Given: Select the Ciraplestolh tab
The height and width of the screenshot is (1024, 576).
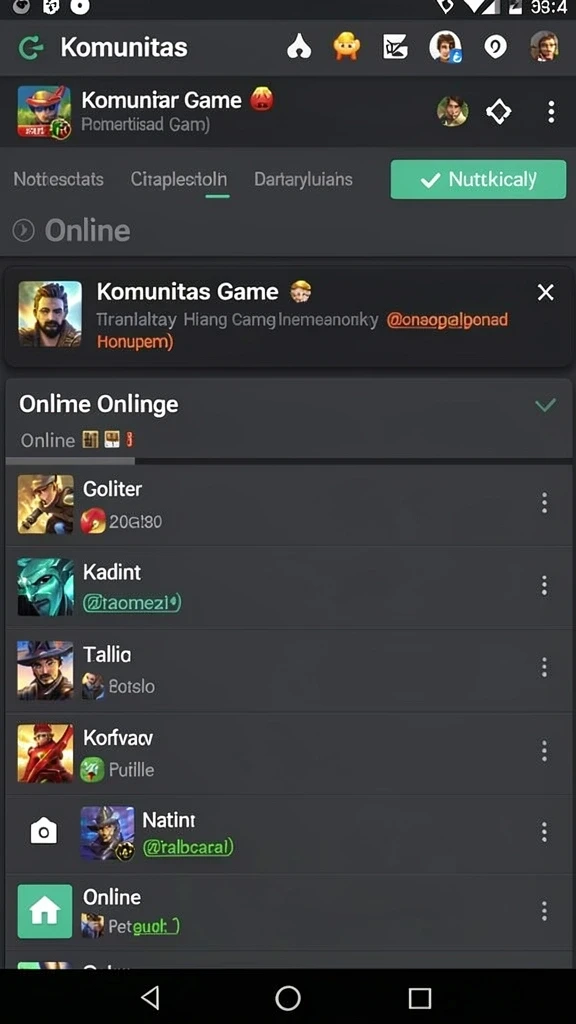Looking at the screenshot, I should [x=179, y=179].
